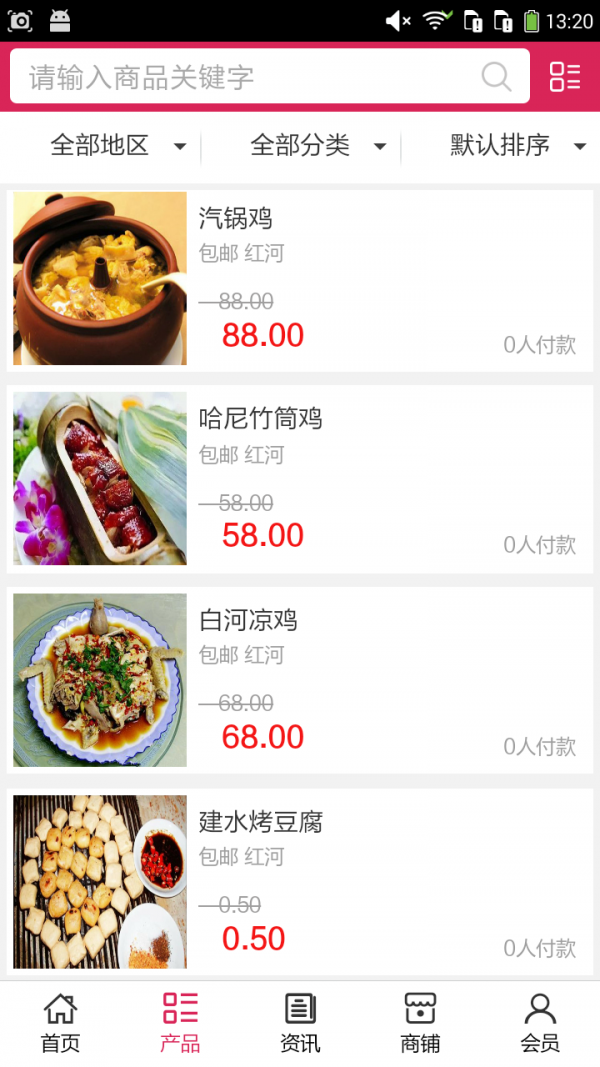View the 哈尼竹筒鸡 product details

[x=300, y=478]
